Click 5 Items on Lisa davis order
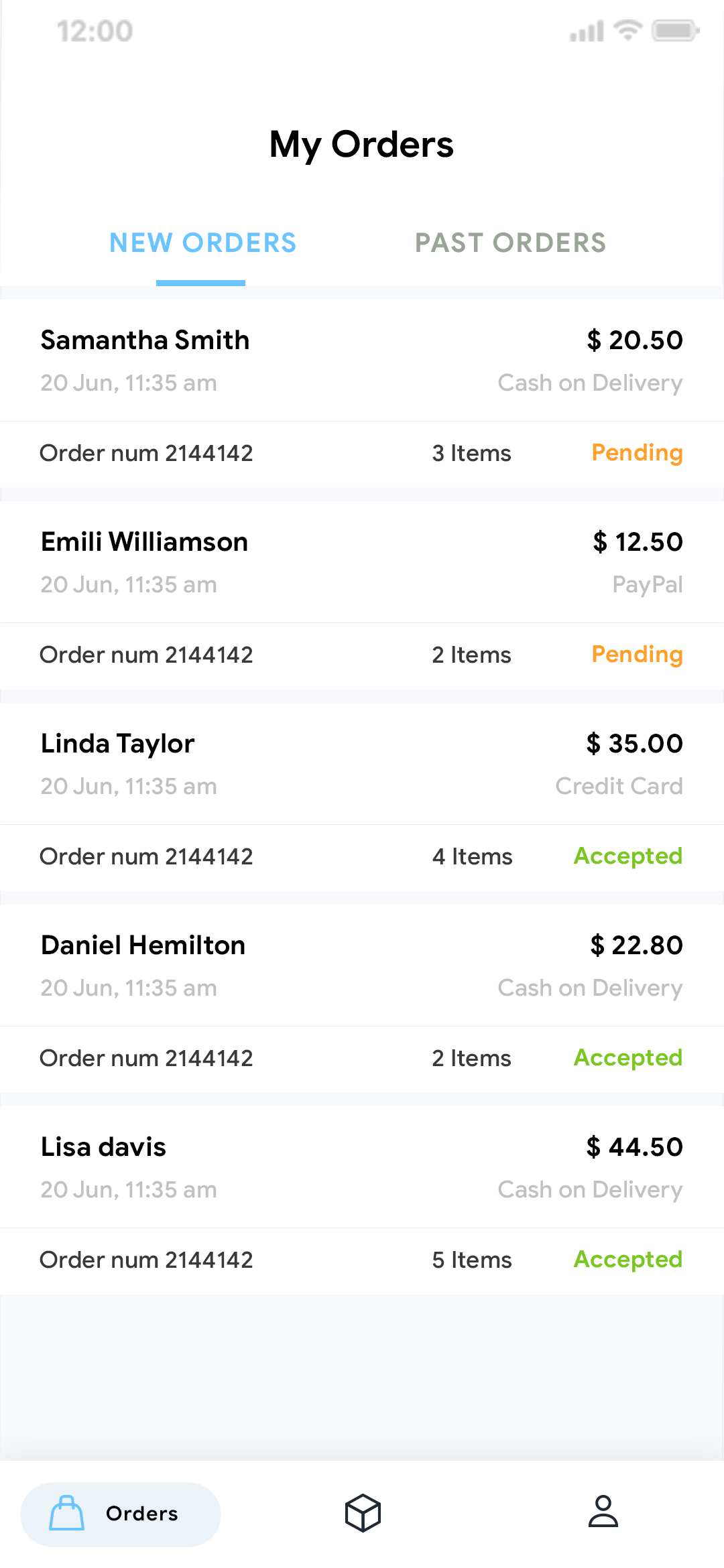 click(471, 1260)
